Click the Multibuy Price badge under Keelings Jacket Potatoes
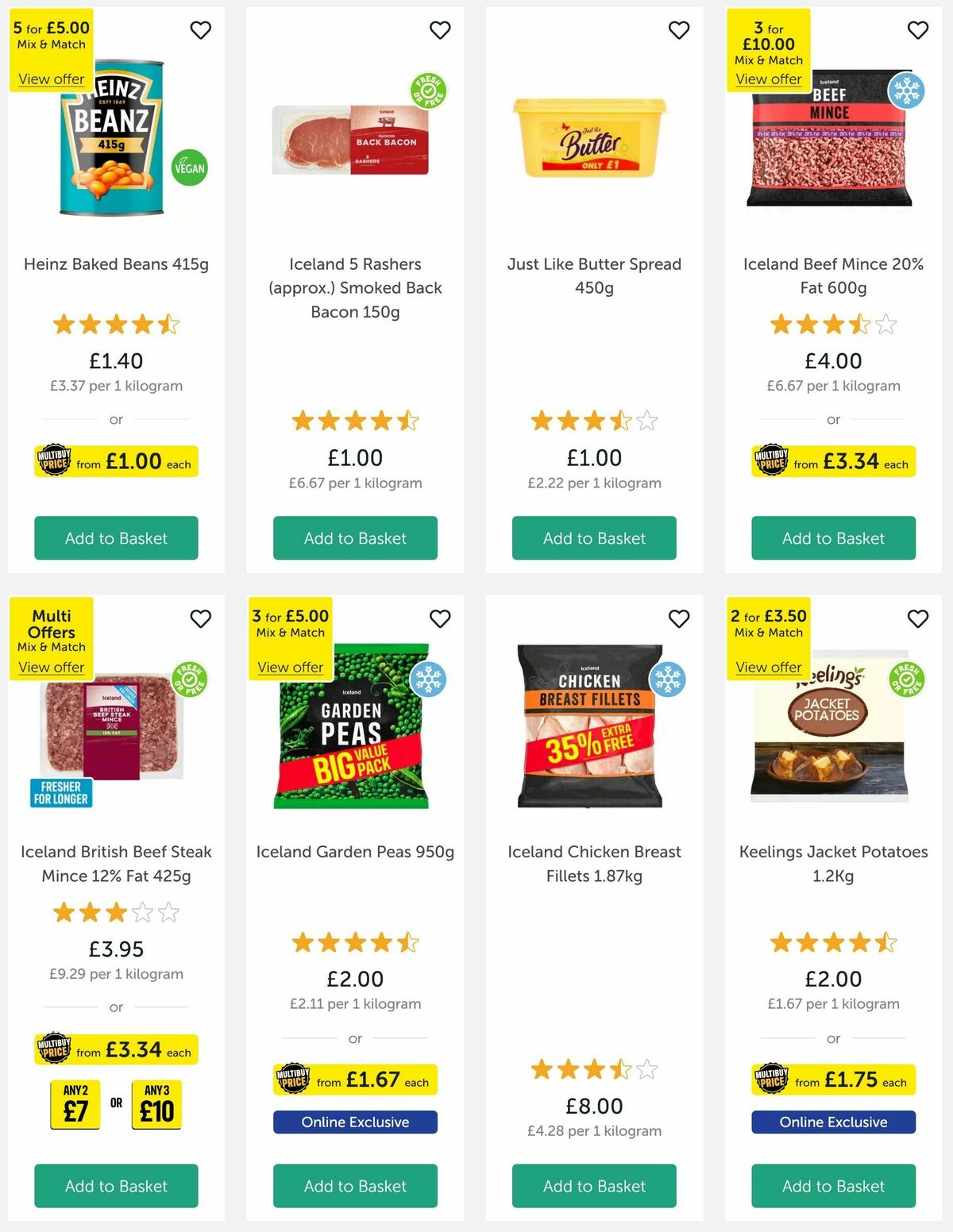953x1232 pixels. click(x=832, y=1080)
